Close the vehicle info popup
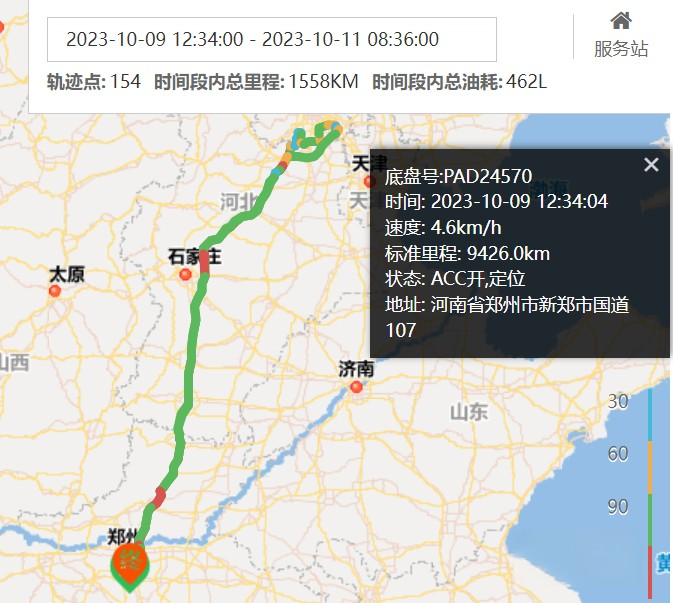 point(651,165)
